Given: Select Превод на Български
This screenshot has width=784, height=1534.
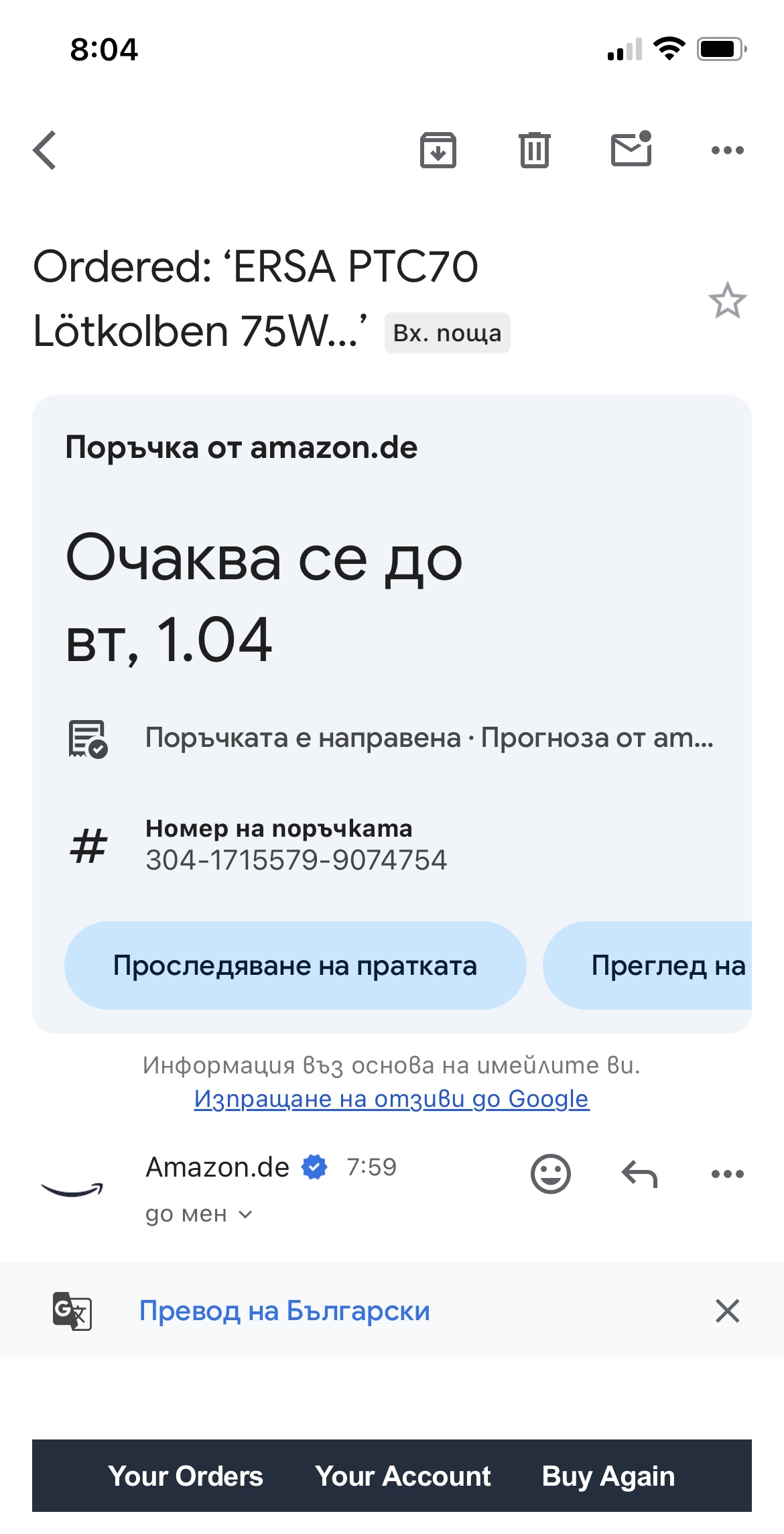Looking at the screenshot, I should 284,1311.
